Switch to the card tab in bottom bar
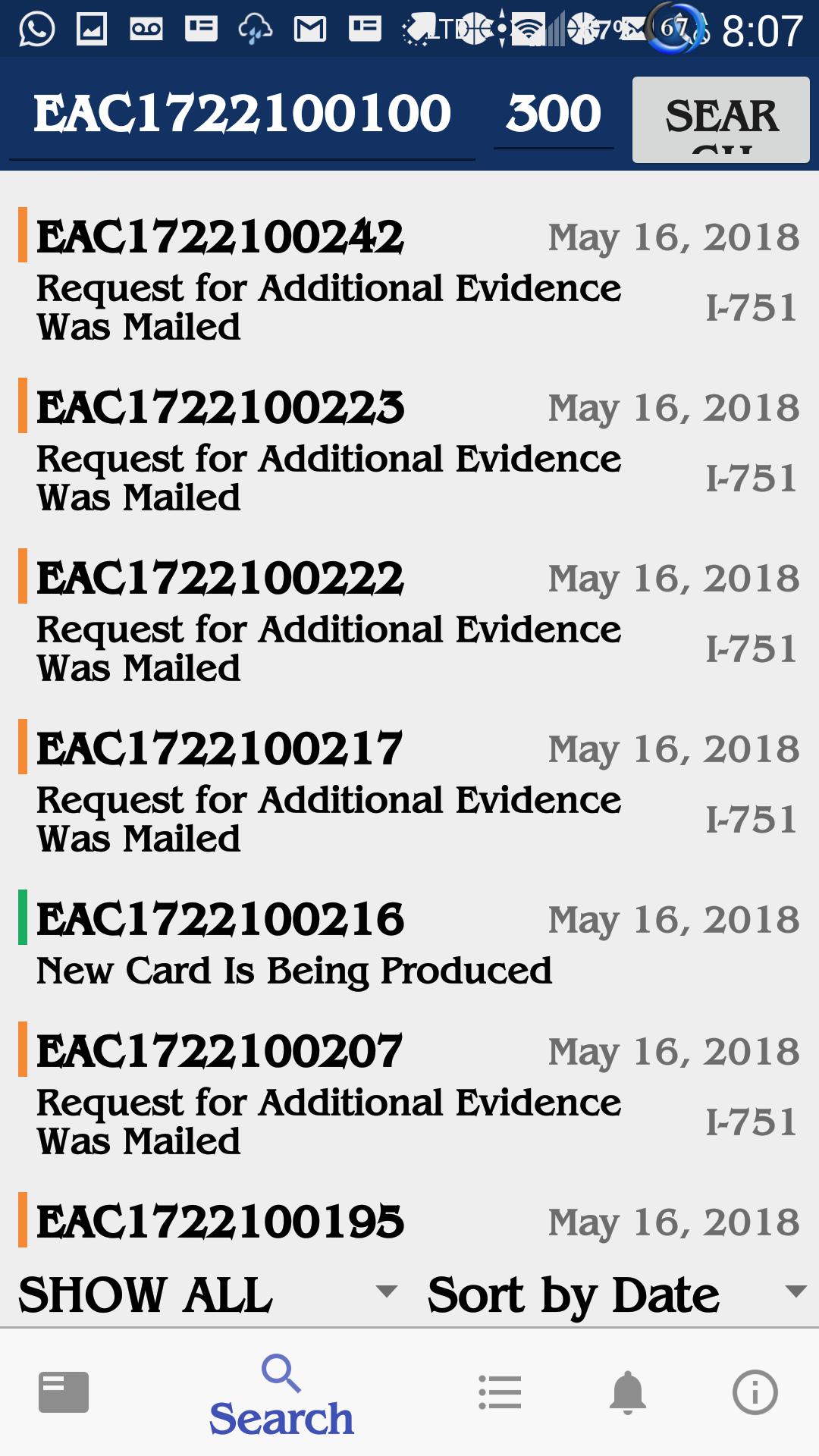 click(64, 1392)
